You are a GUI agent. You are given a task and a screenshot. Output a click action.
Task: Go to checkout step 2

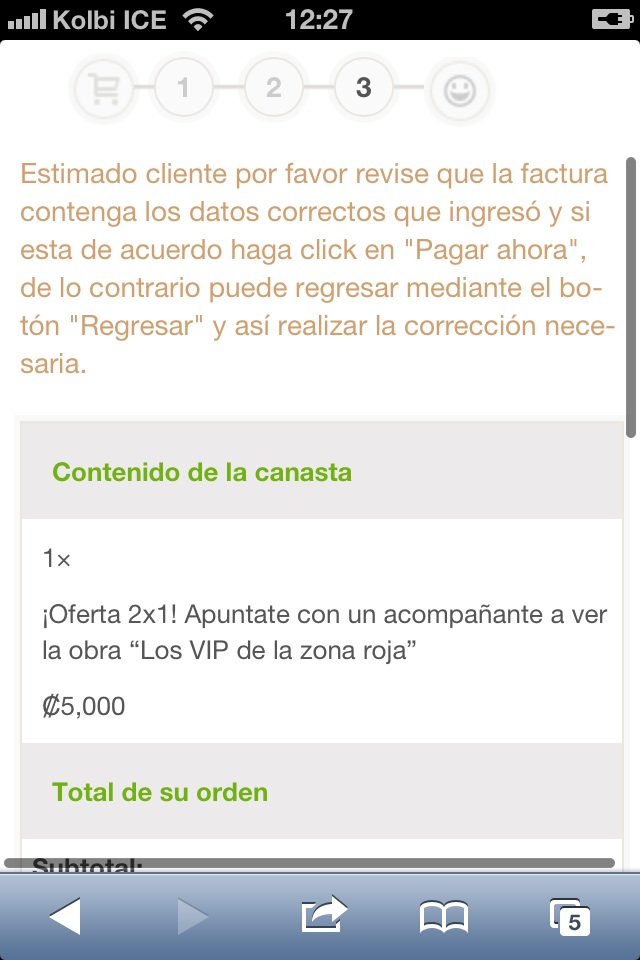click(273, 89)
